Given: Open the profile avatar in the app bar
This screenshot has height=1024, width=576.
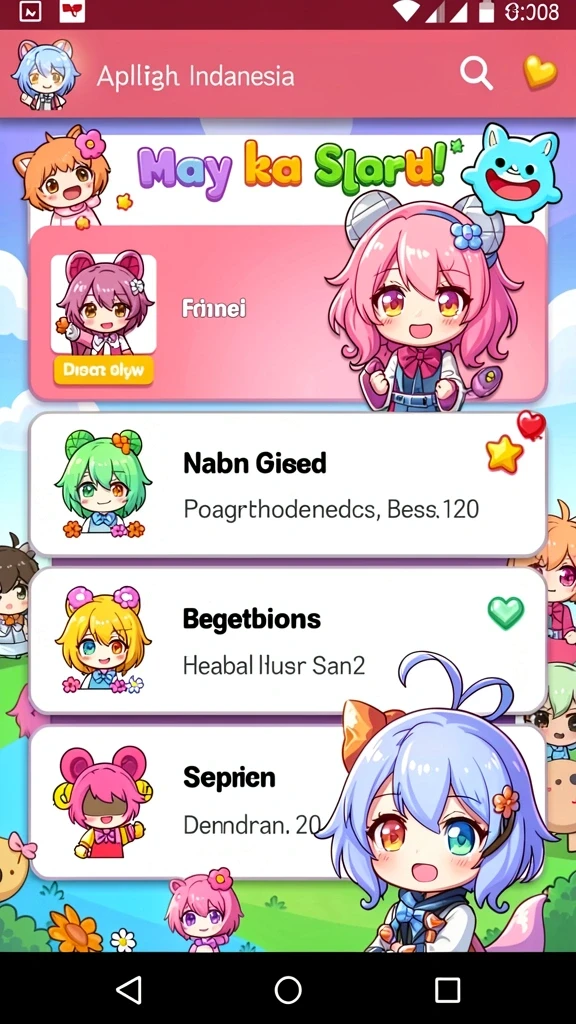Looking at the screenshot, I should coord(45,74).
